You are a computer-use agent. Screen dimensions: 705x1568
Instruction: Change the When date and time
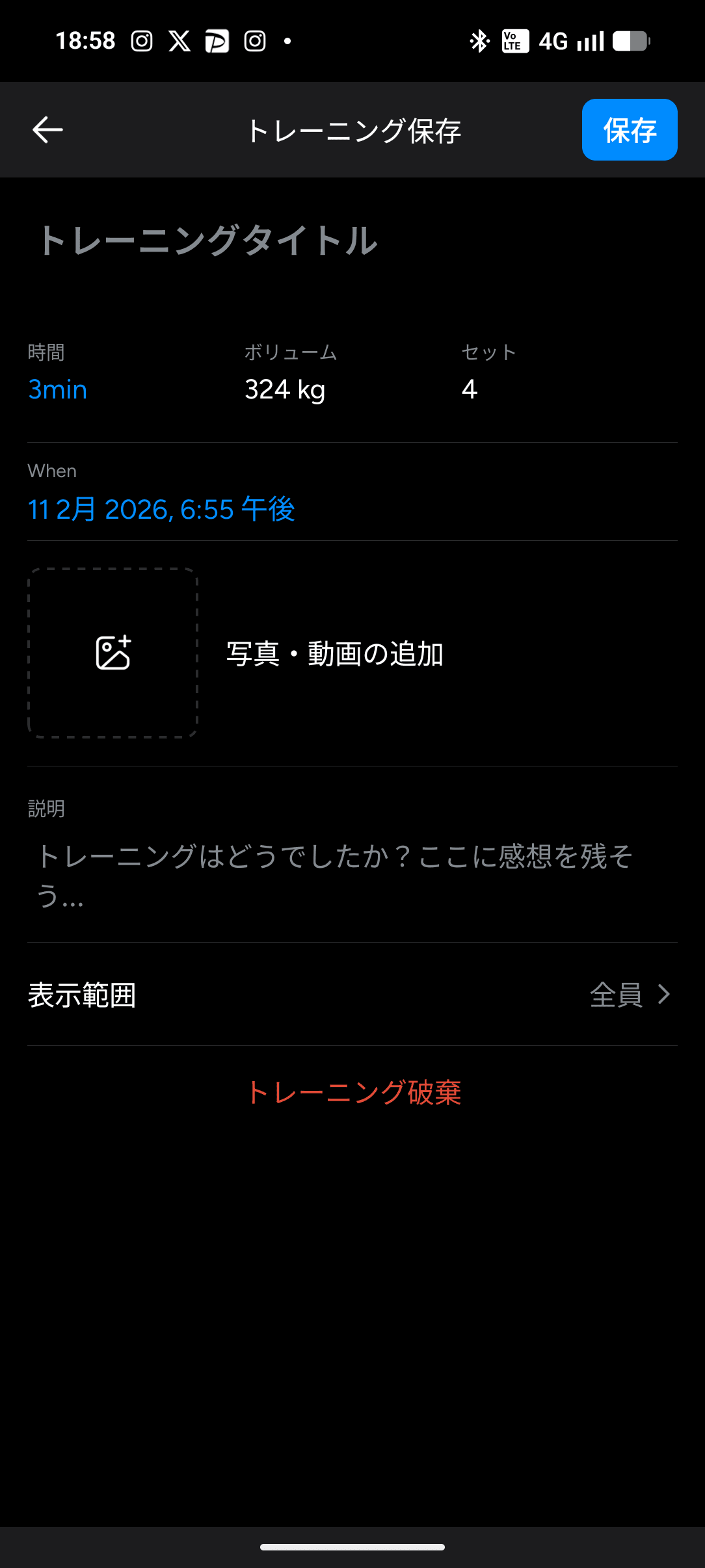161,509
